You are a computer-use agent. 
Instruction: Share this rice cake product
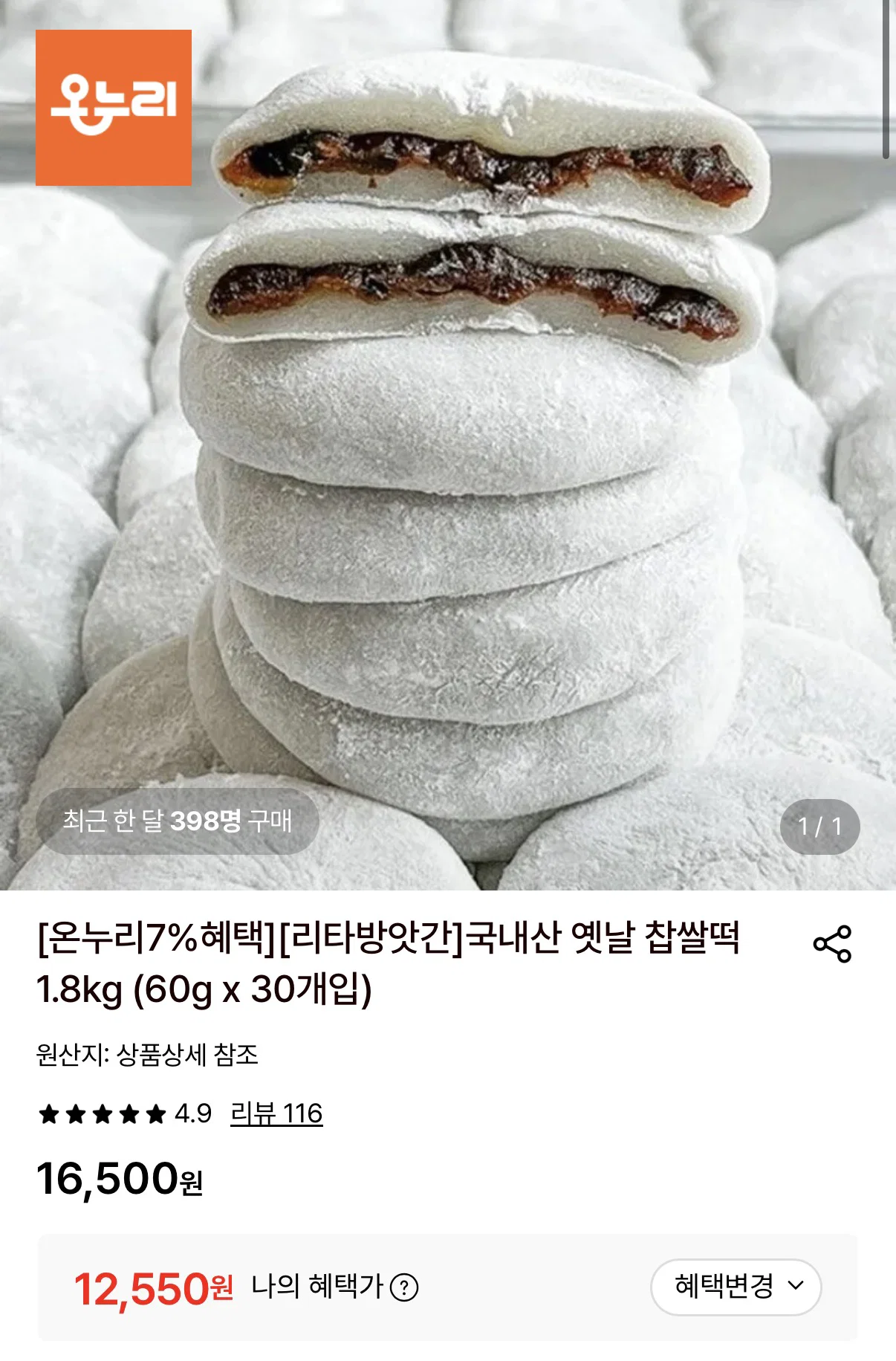click(x=832, y=944)
